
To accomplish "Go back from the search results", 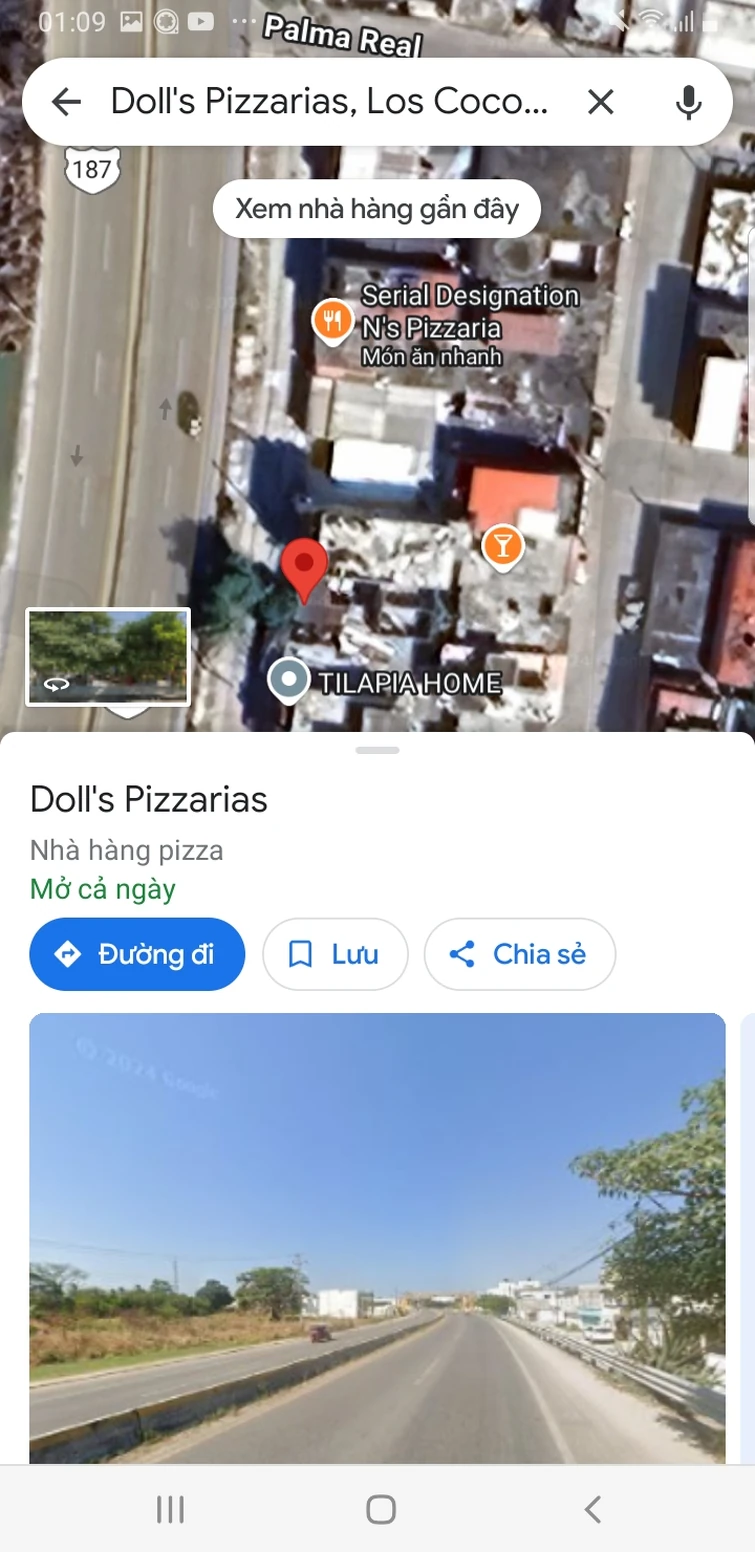I will tap(66, 102).
